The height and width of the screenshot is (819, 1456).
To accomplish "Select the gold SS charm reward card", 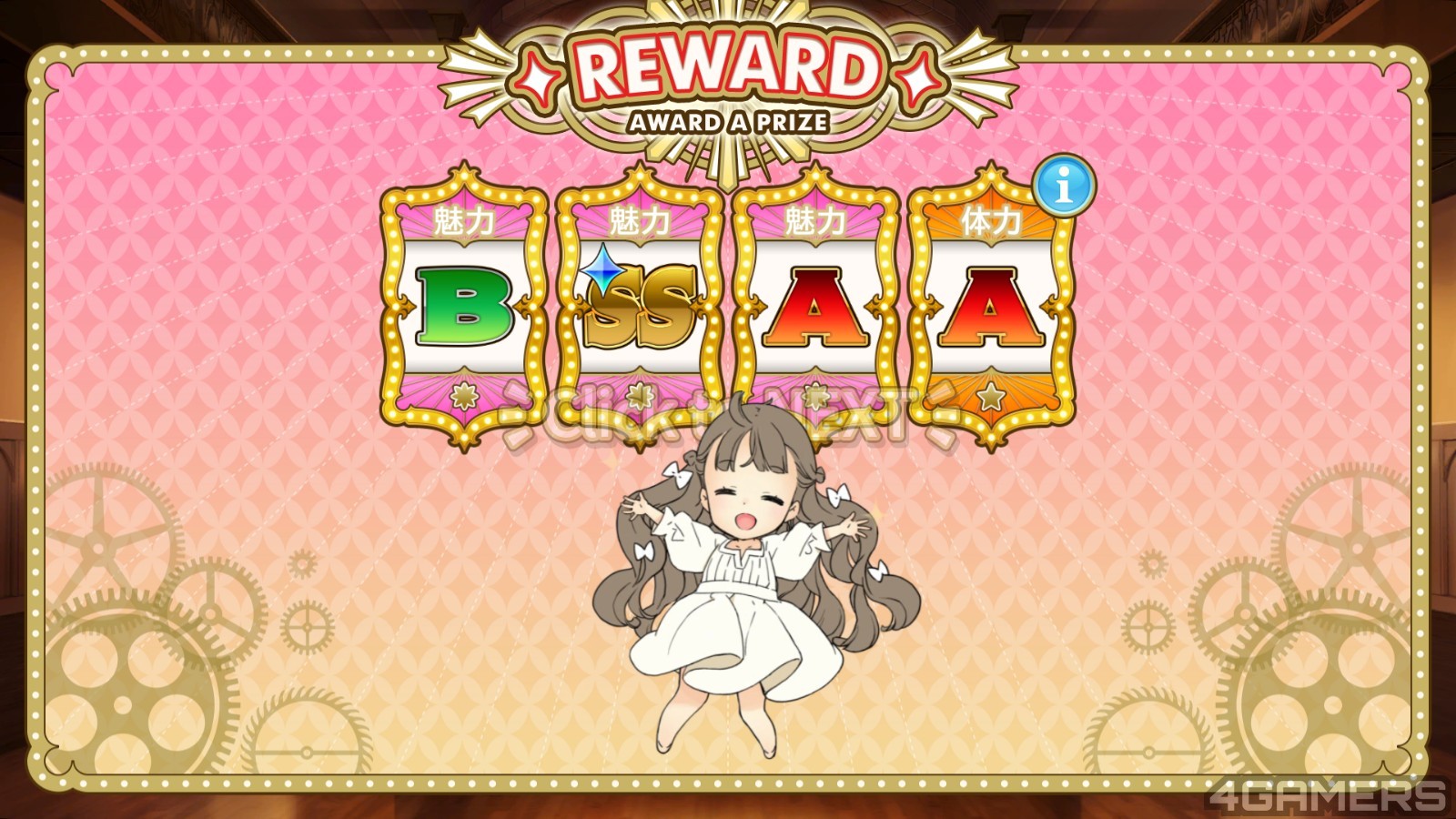I will tap(640, 305).
